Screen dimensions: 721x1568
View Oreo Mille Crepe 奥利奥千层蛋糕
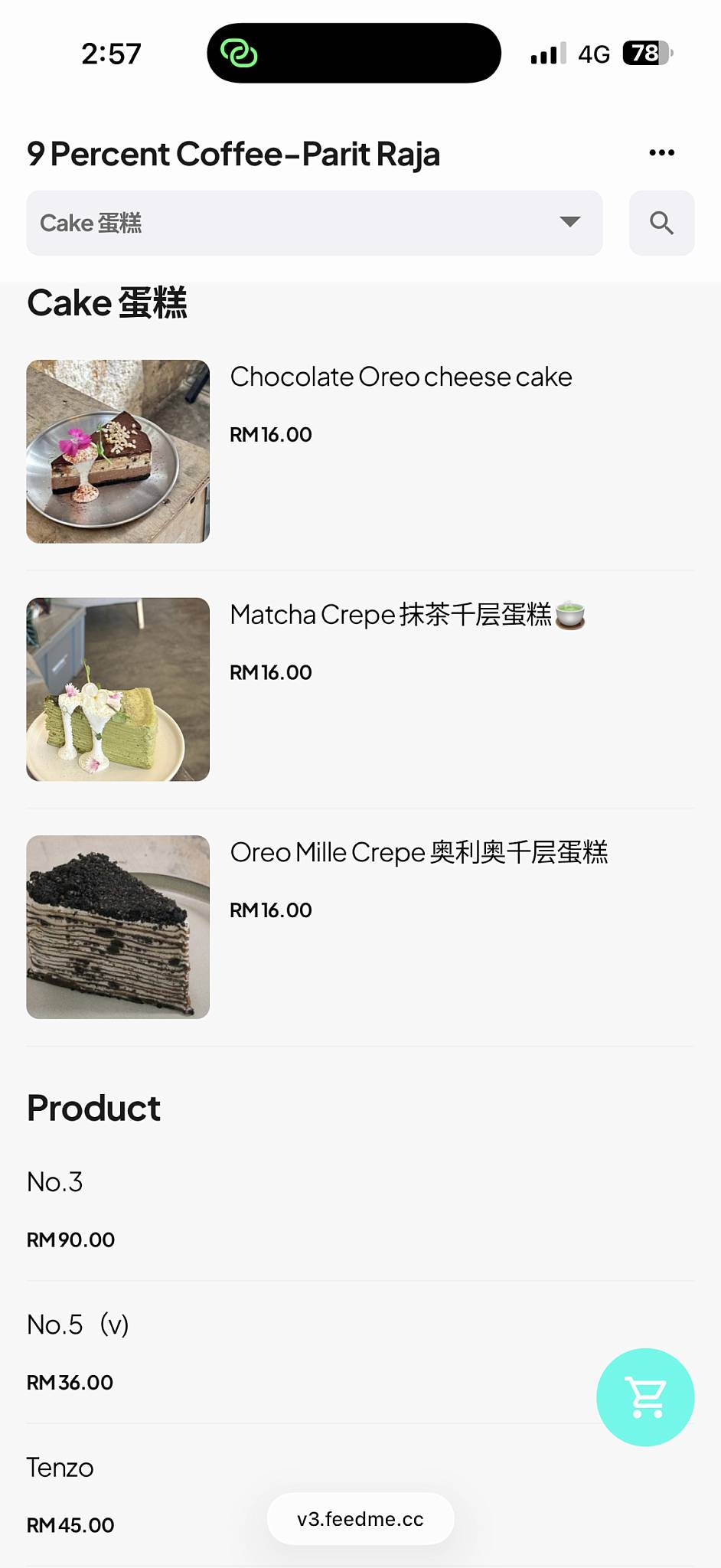pyautogui.click(x=360, y=927)
